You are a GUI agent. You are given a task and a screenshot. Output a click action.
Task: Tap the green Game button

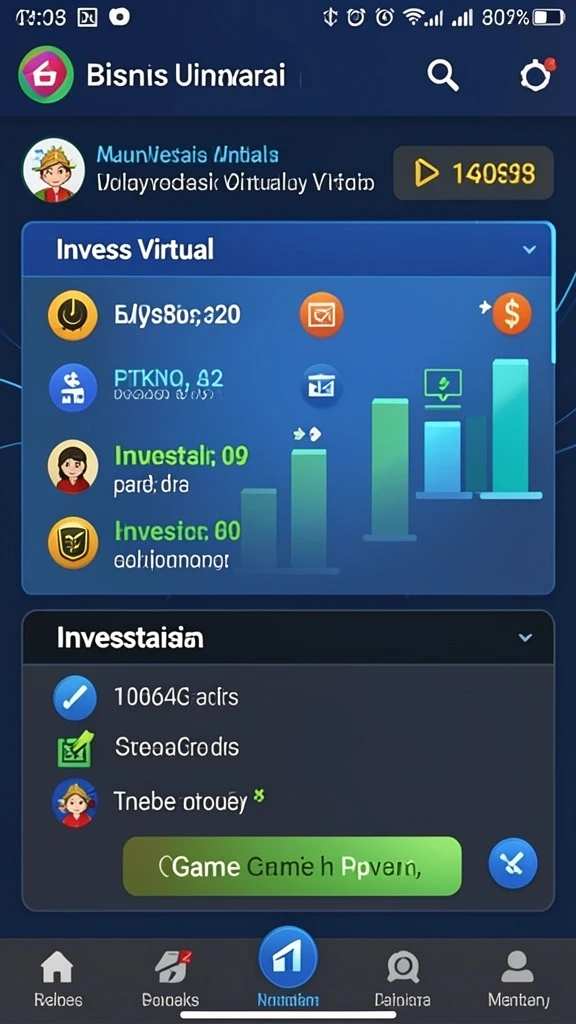coord(292,866)
